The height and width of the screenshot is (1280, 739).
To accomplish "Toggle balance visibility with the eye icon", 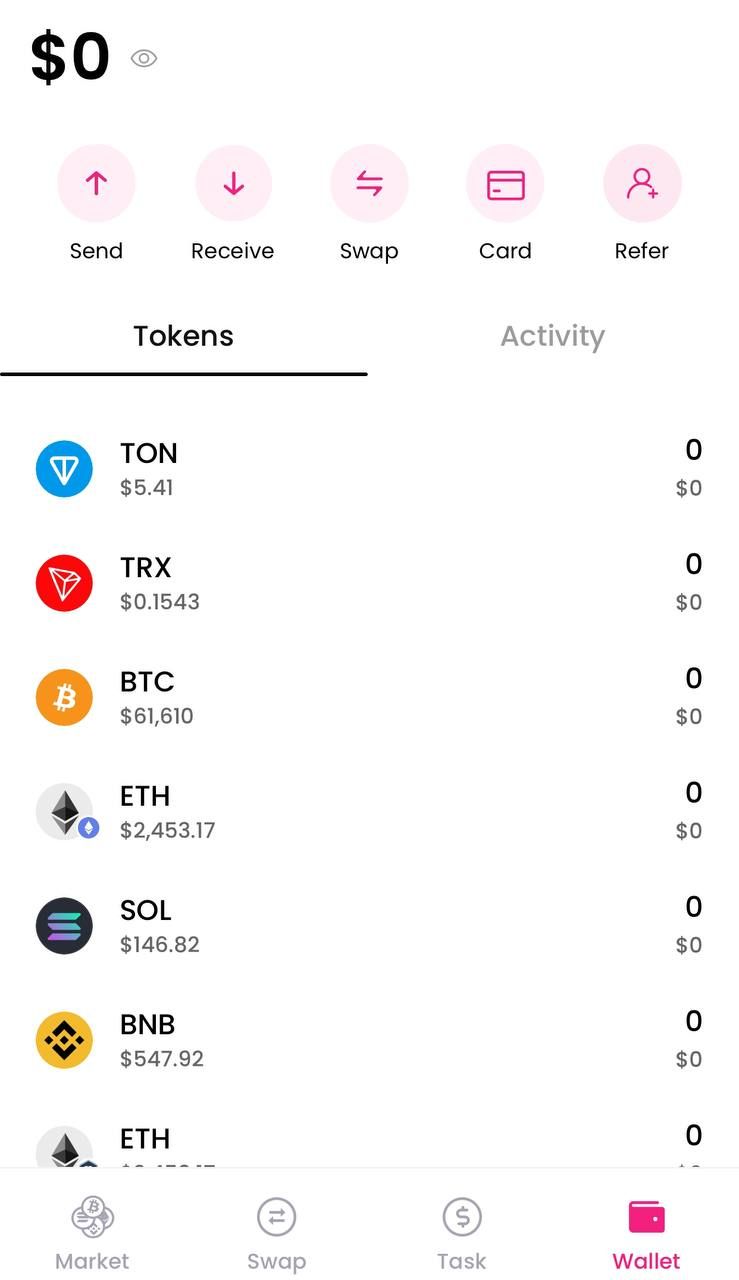I will coord(144,58).
